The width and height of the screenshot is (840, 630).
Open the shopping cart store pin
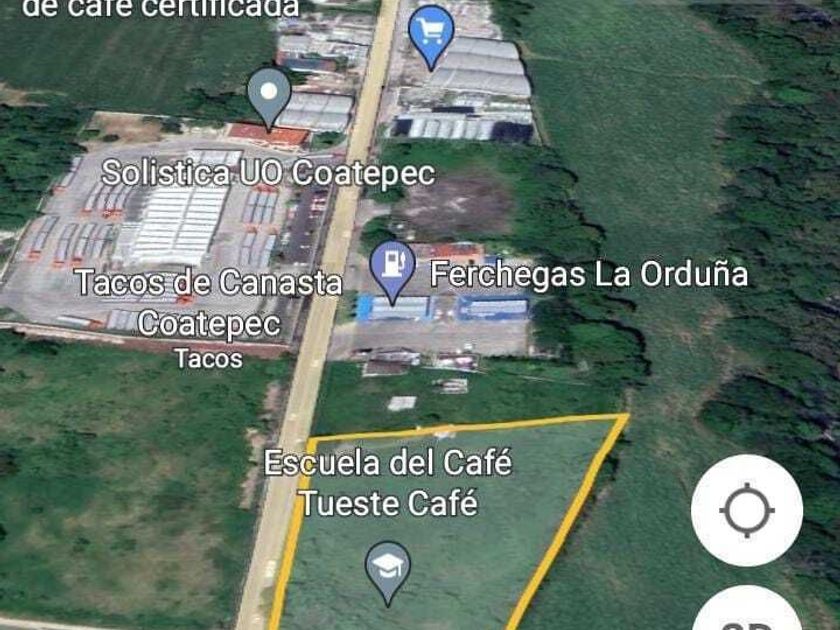coord(431,35)
